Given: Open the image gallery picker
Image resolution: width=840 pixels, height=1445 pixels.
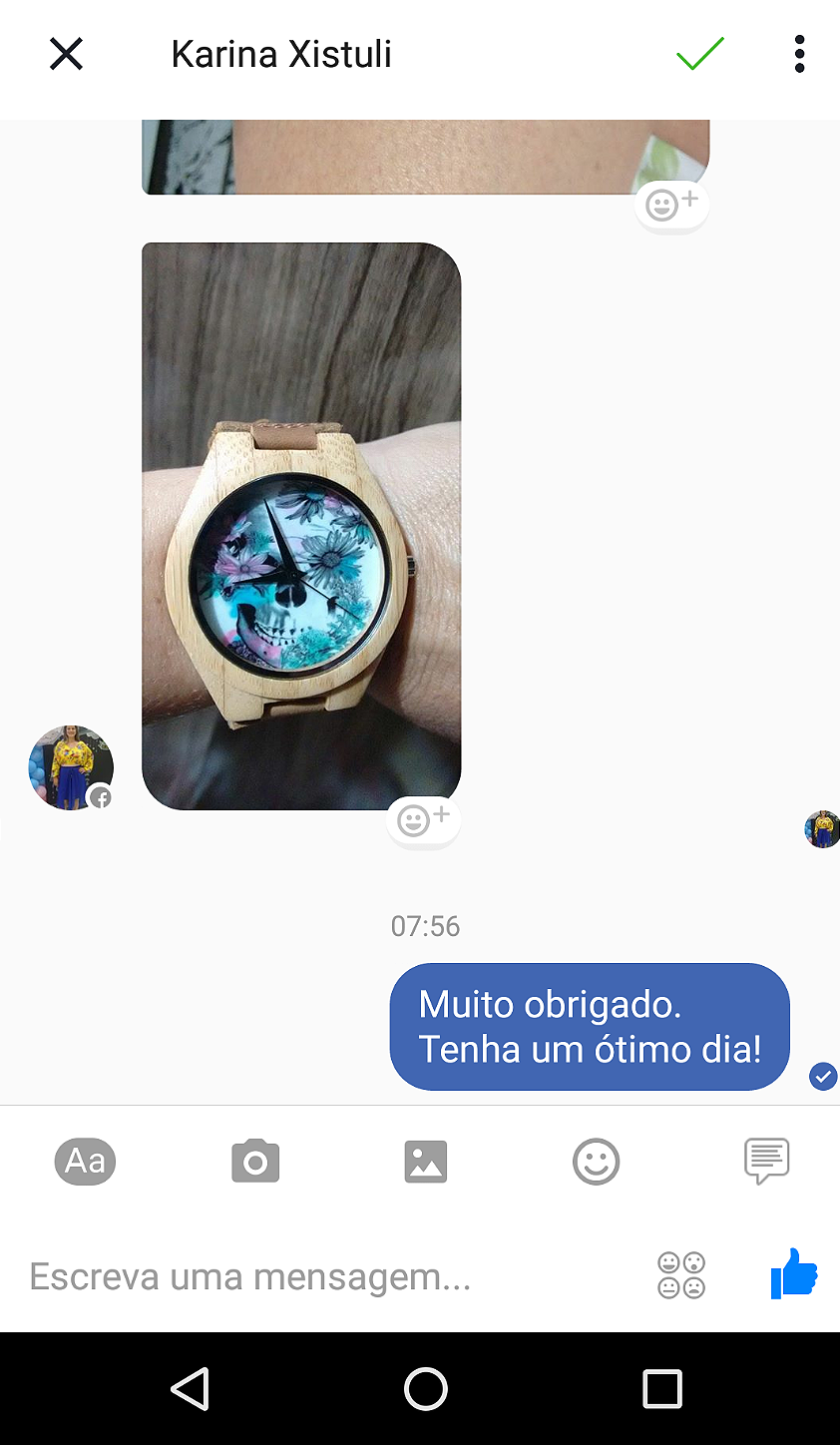Looking at the screenshot, I should click(x=426, y=1162).
